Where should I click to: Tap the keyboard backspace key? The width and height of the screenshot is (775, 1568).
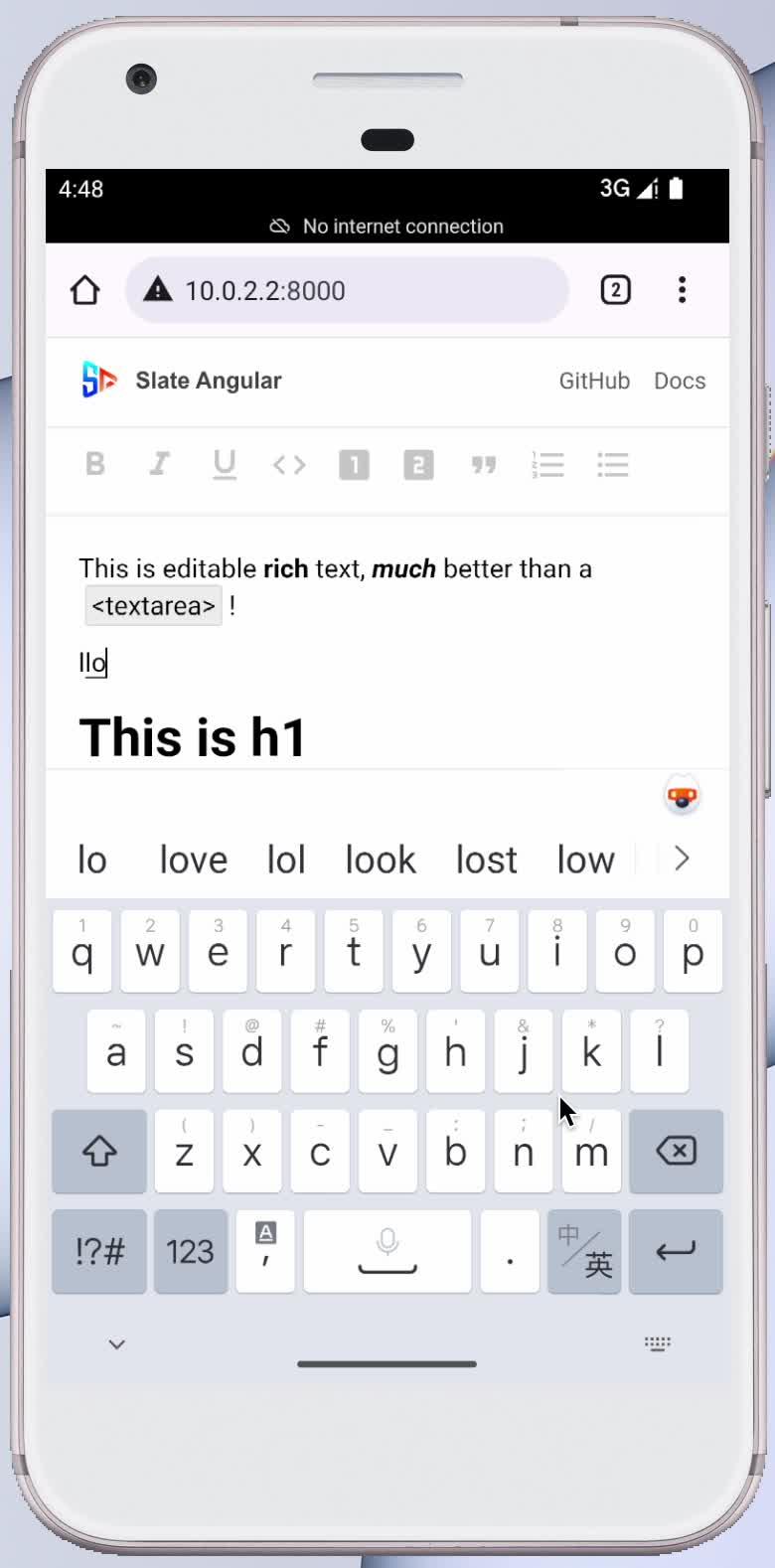676,1151
